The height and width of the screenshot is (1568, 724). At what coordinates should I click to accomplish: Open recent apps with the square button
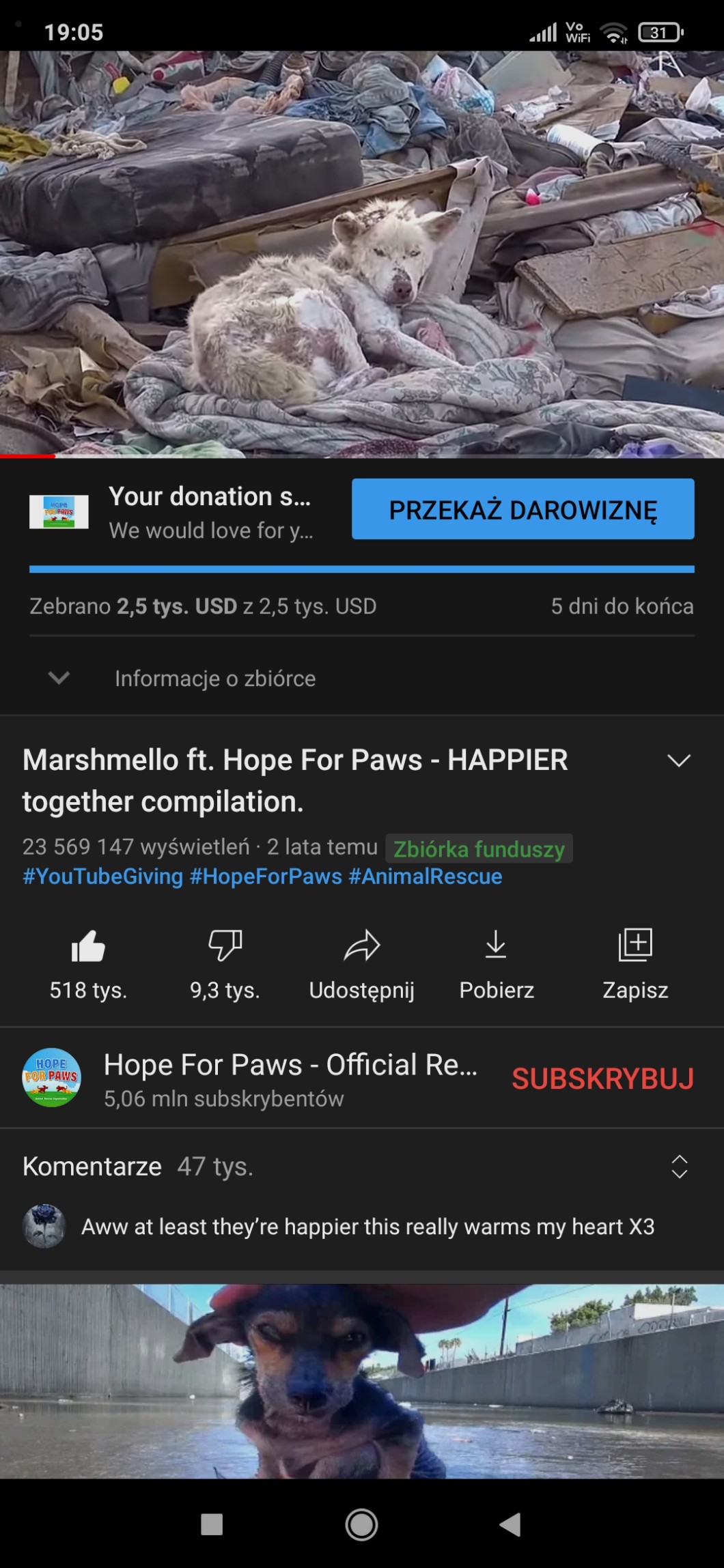212,1524
